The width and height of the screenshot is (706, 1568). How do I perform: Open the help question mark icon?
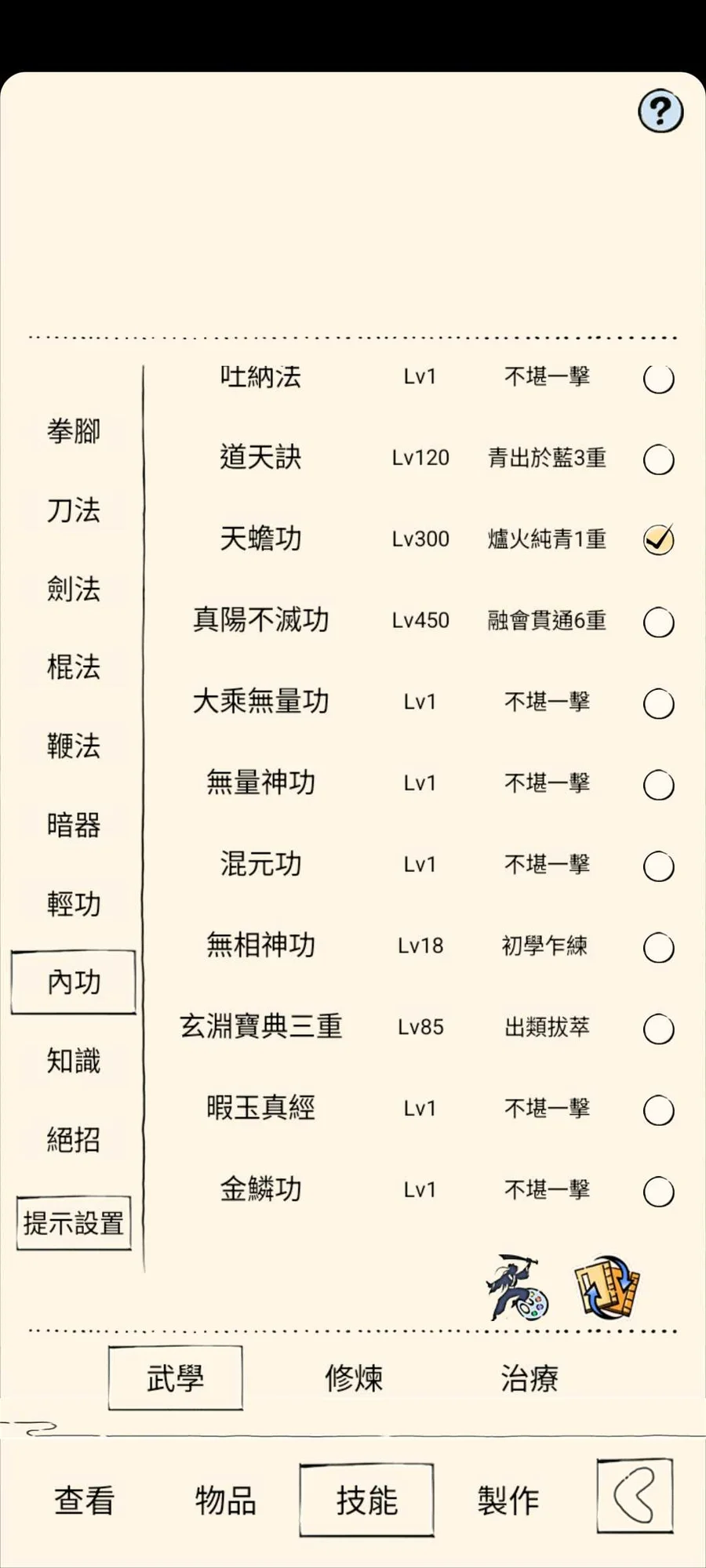[660, 111]
